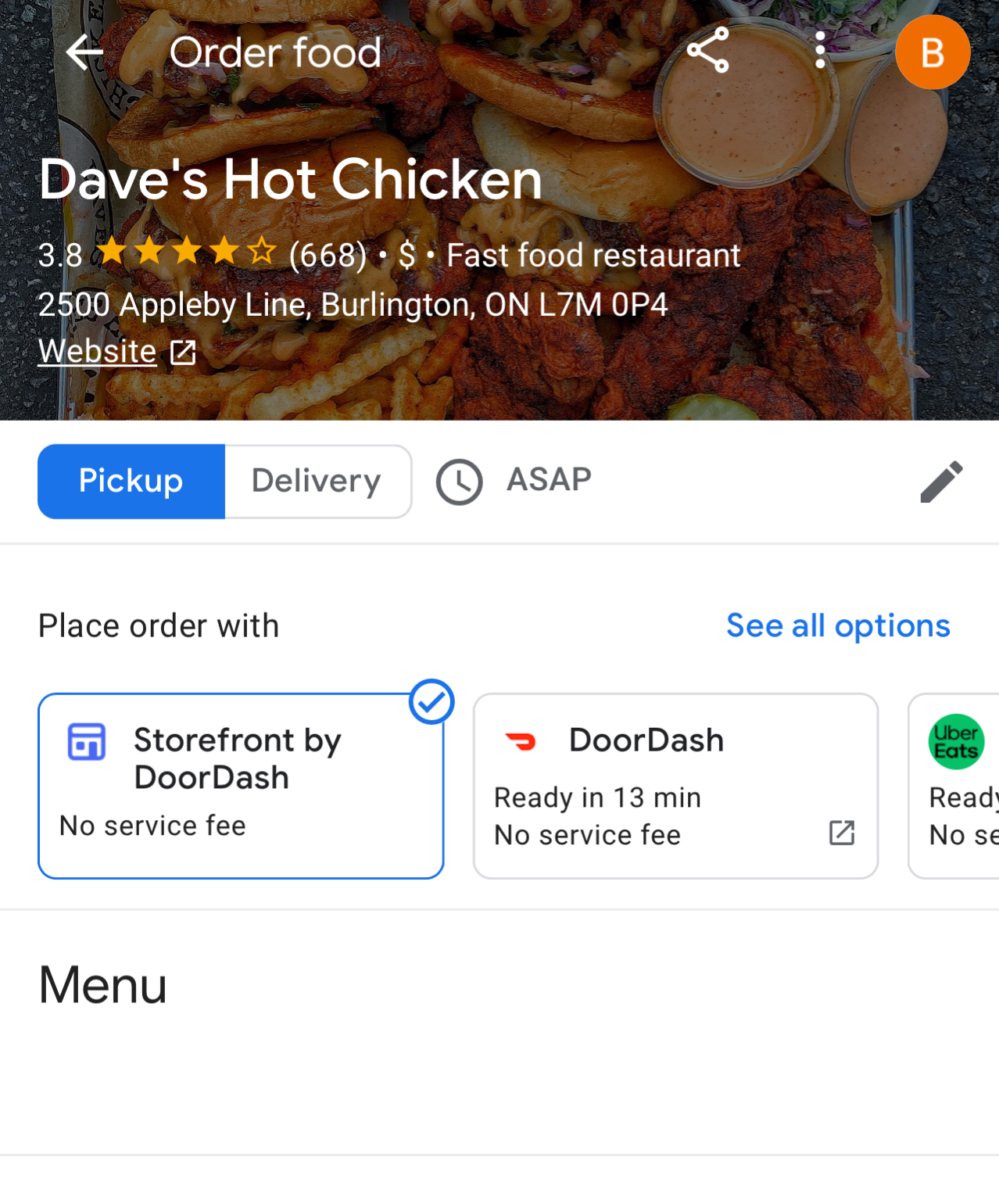999x1204 pixels.
Task: Click See all options
Action: pos(837,625)
